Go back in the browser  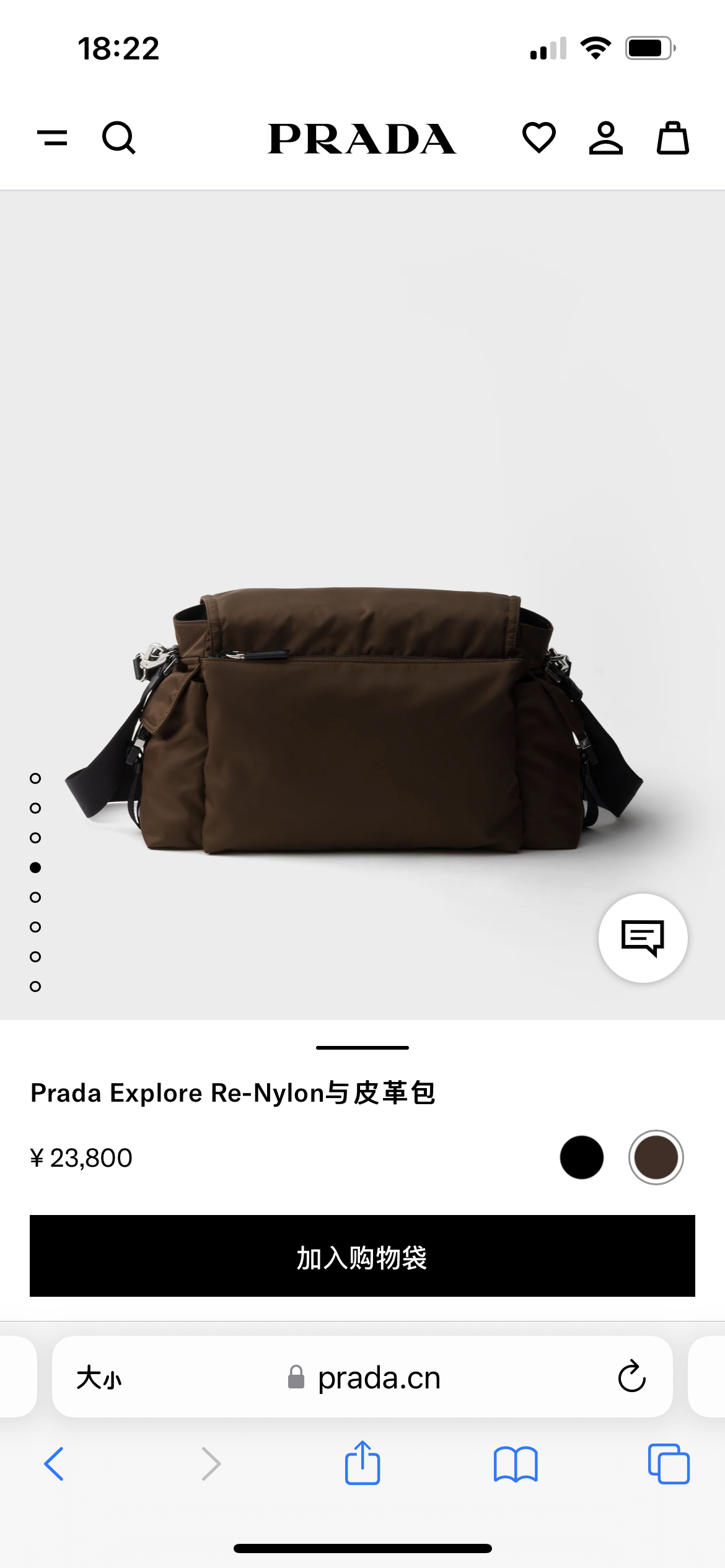pos(55,1464)
